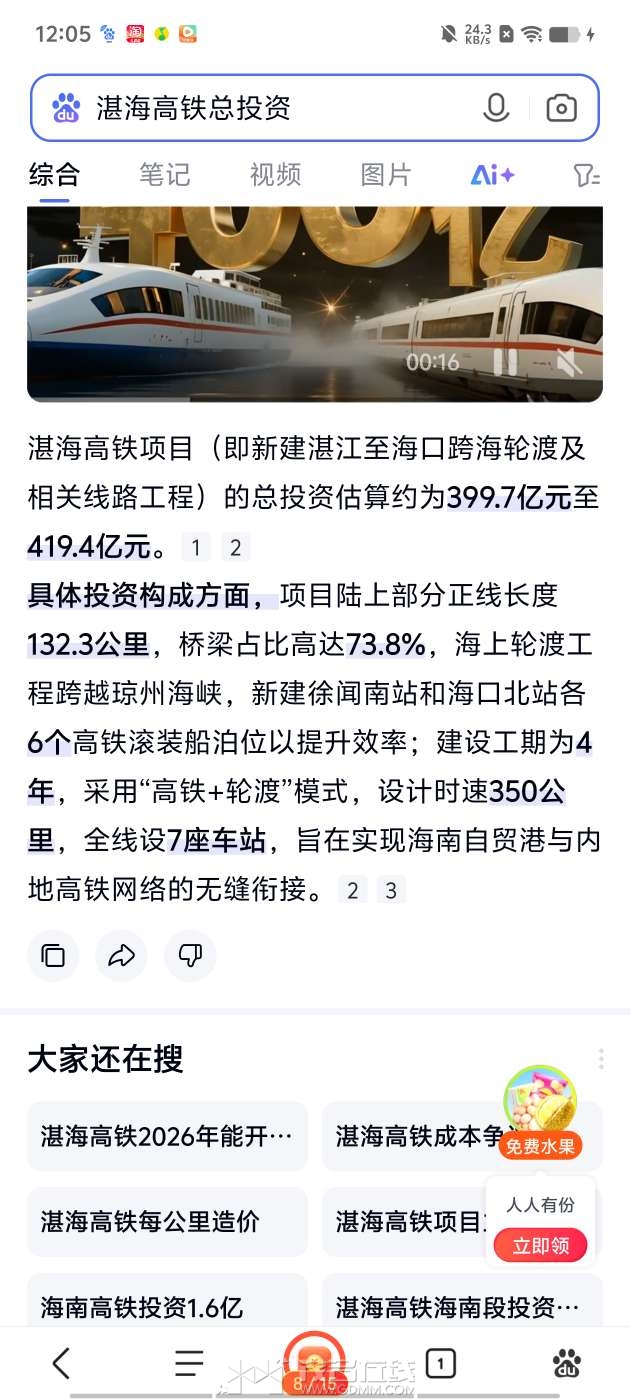Screen dimensions: 630x1400
Task: Switch to the 笔记 tab
Action: pyautogui.click(x=164, y=175)
